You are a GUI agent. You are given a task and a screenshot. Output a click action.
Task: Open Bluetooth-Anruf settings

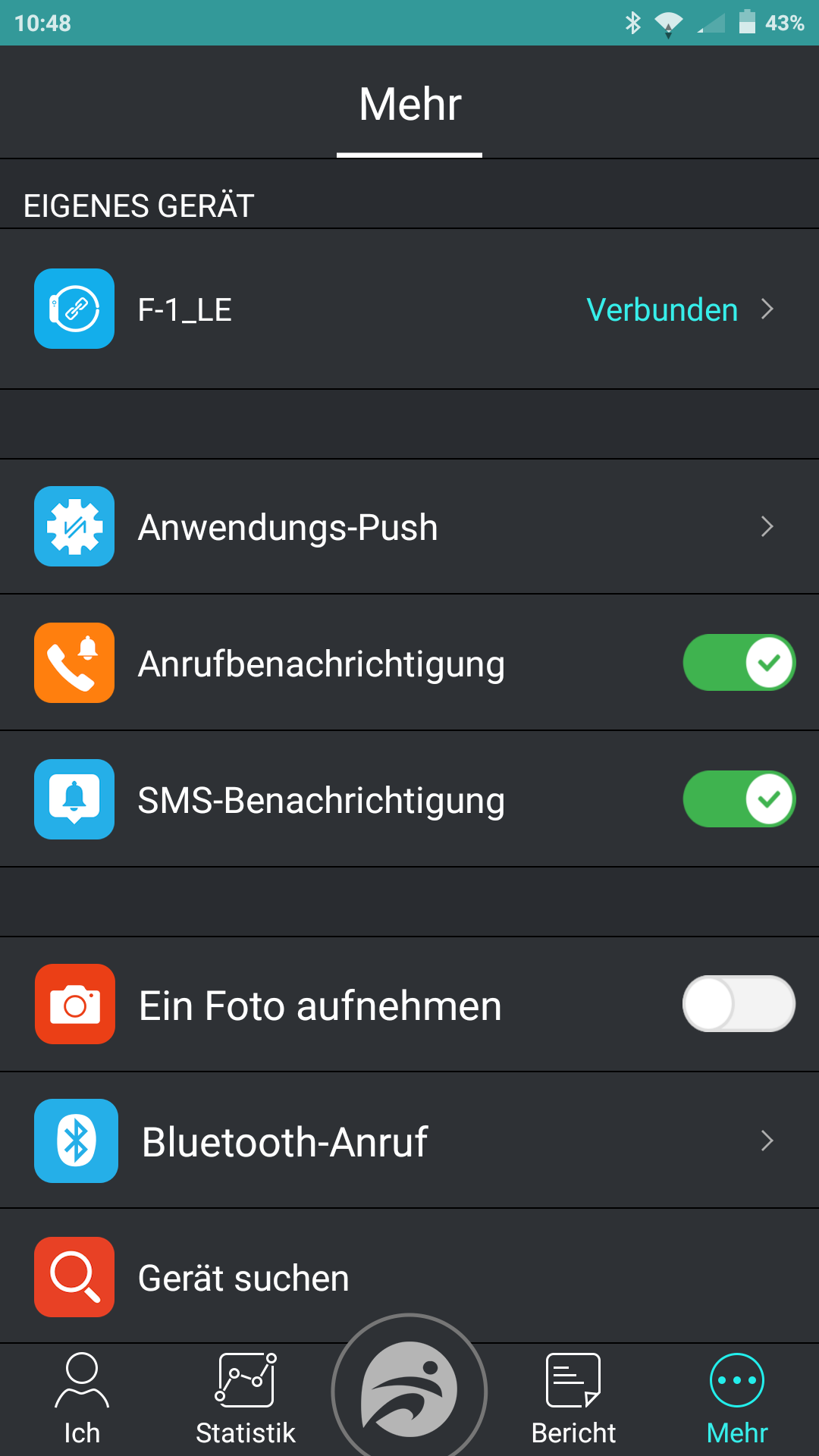click(x=409, y=1141)
